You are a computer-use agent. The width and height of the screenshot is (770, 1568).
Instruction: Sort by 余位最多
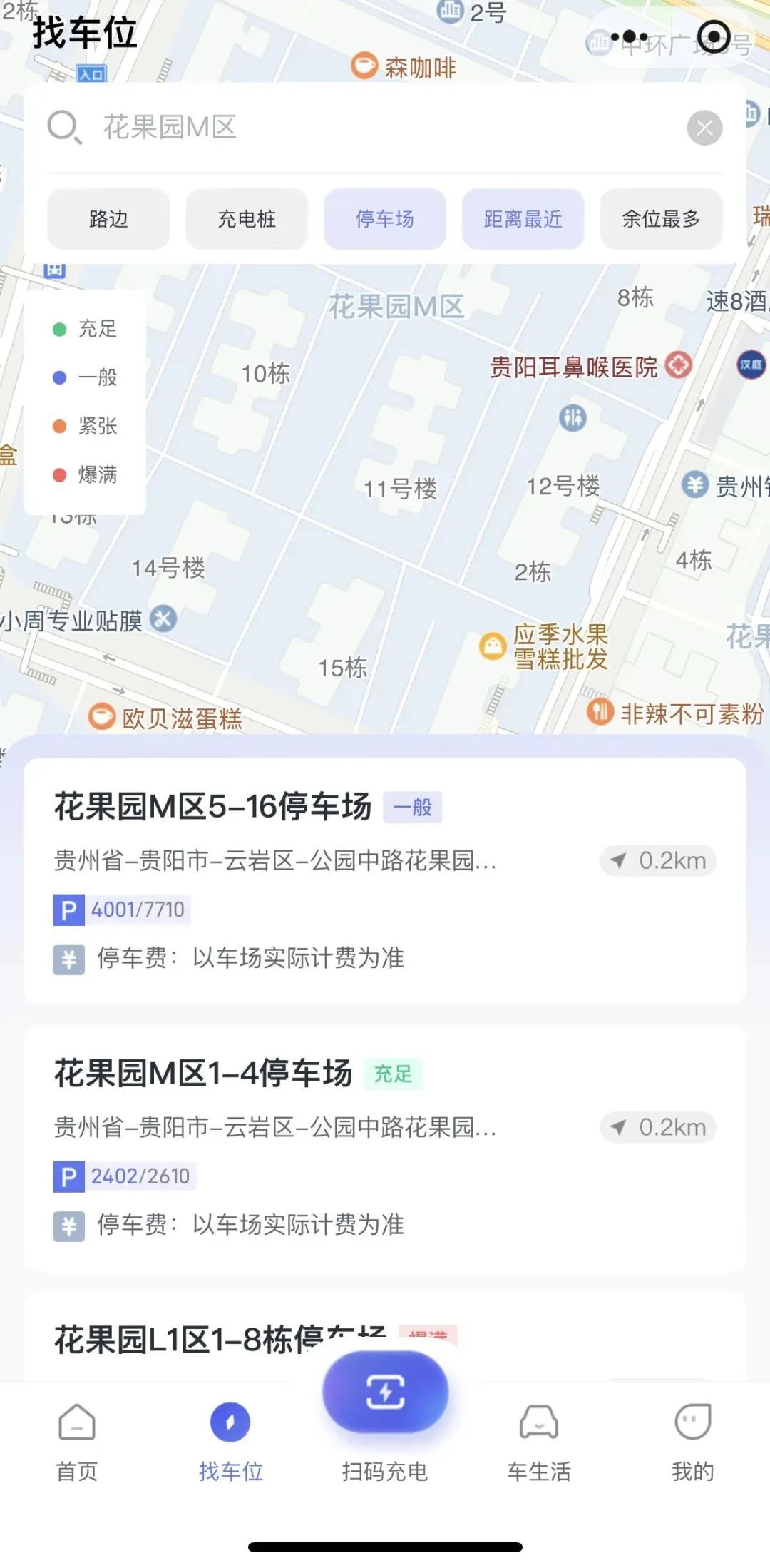tap(661, 219)
